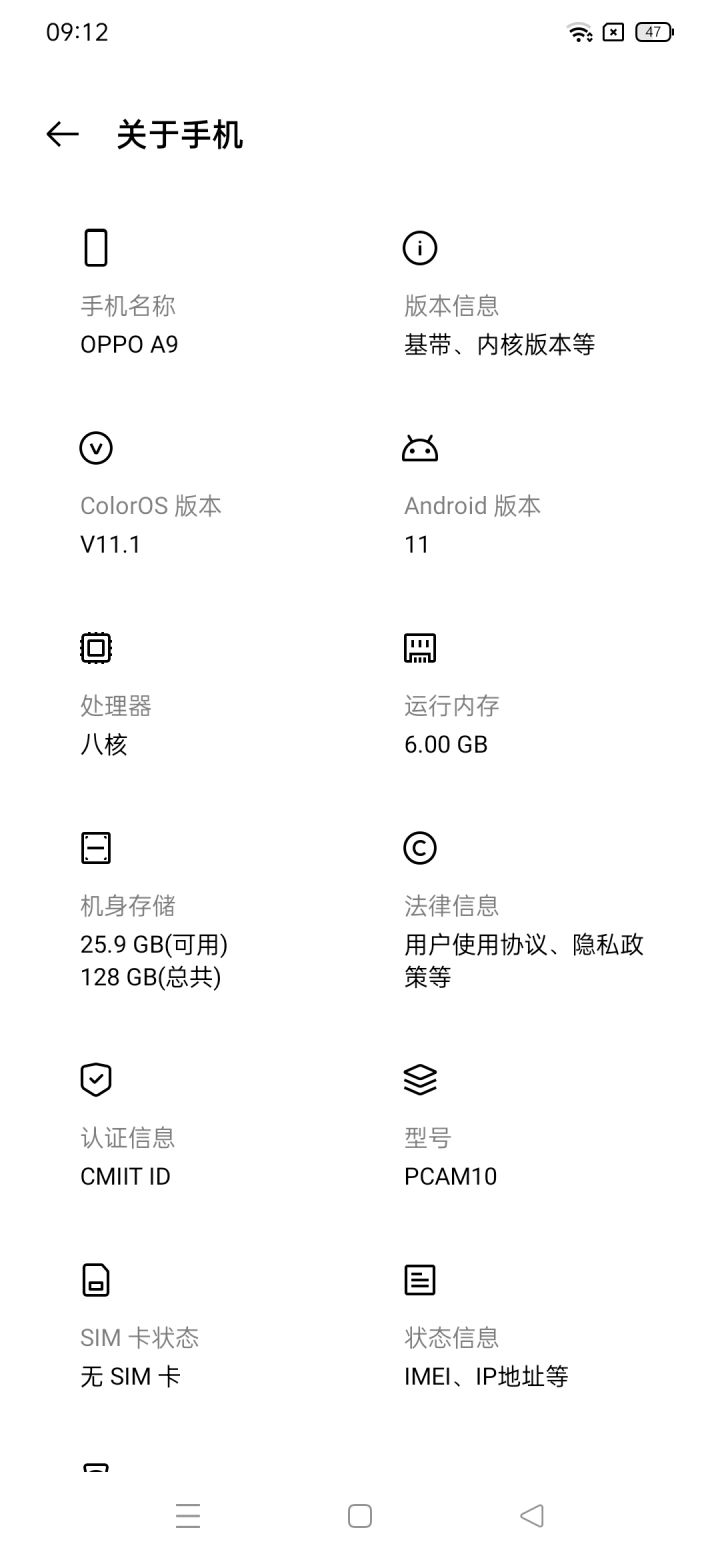Tap the 状态信息 document icon
The height and width of the screenshot is (1560, 720).
tap(420, 1279)
